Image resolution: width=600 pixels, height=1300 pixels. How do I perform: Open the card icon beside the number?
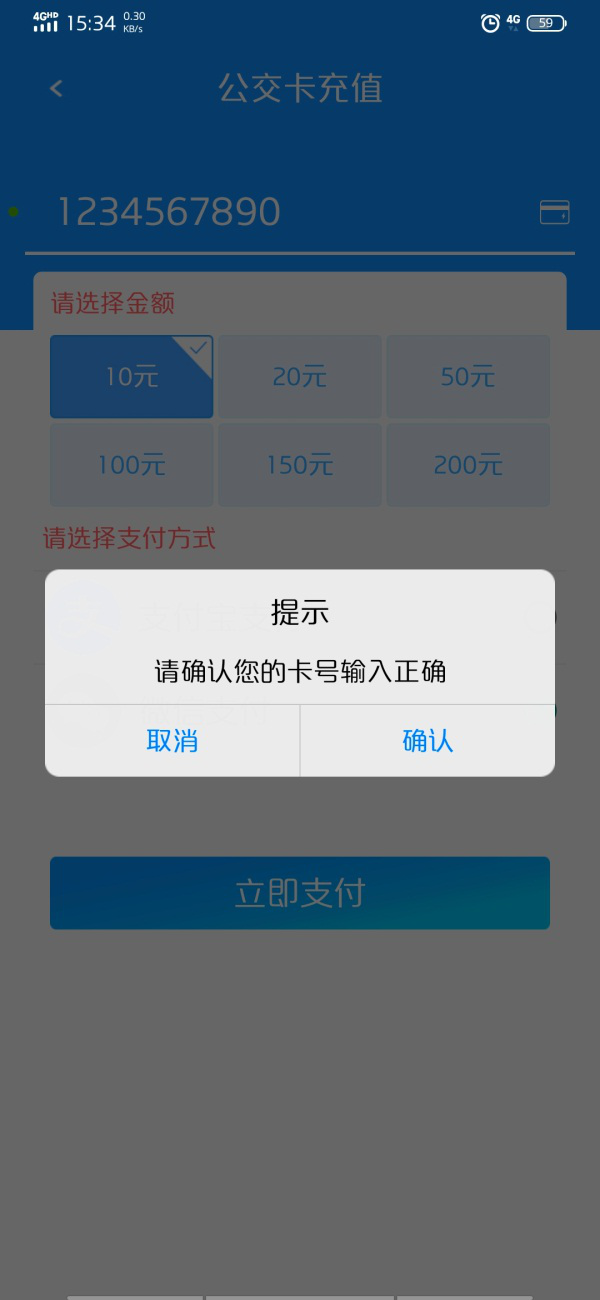pos(554,212)
